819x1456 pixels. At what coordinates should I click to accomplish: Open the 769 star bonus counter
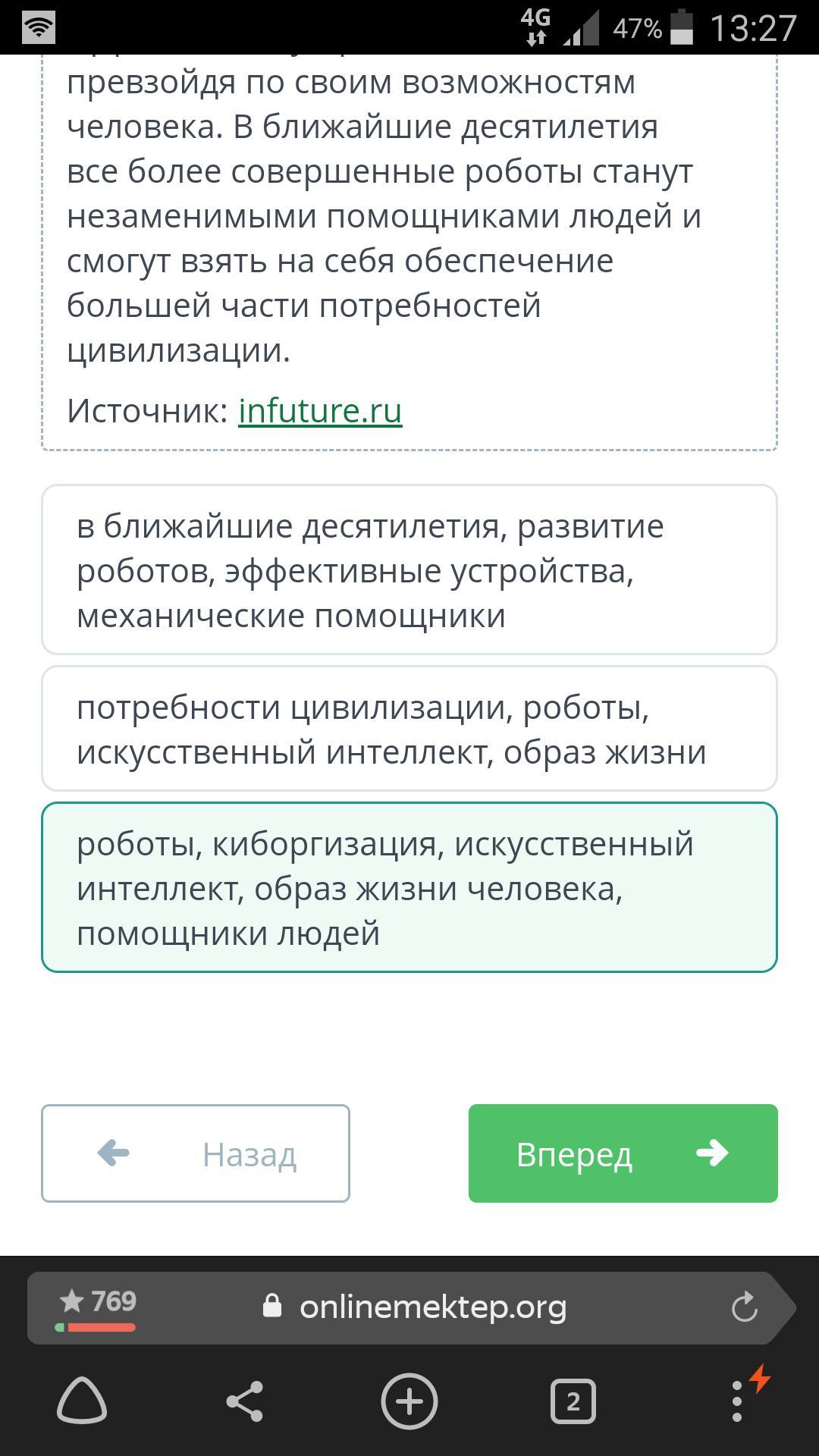[97, 1307]
